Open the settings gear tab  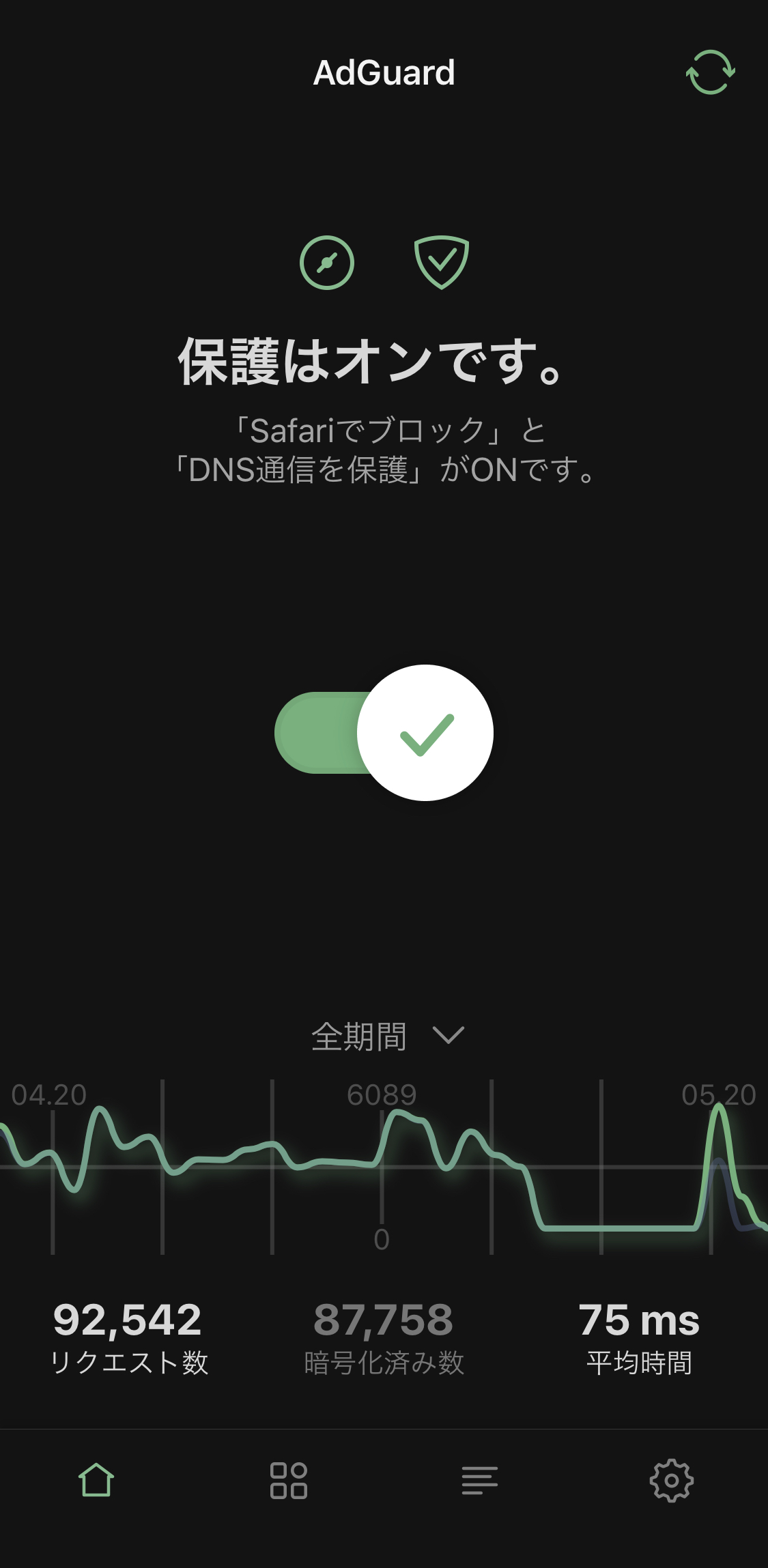[x=672, y=1480]
